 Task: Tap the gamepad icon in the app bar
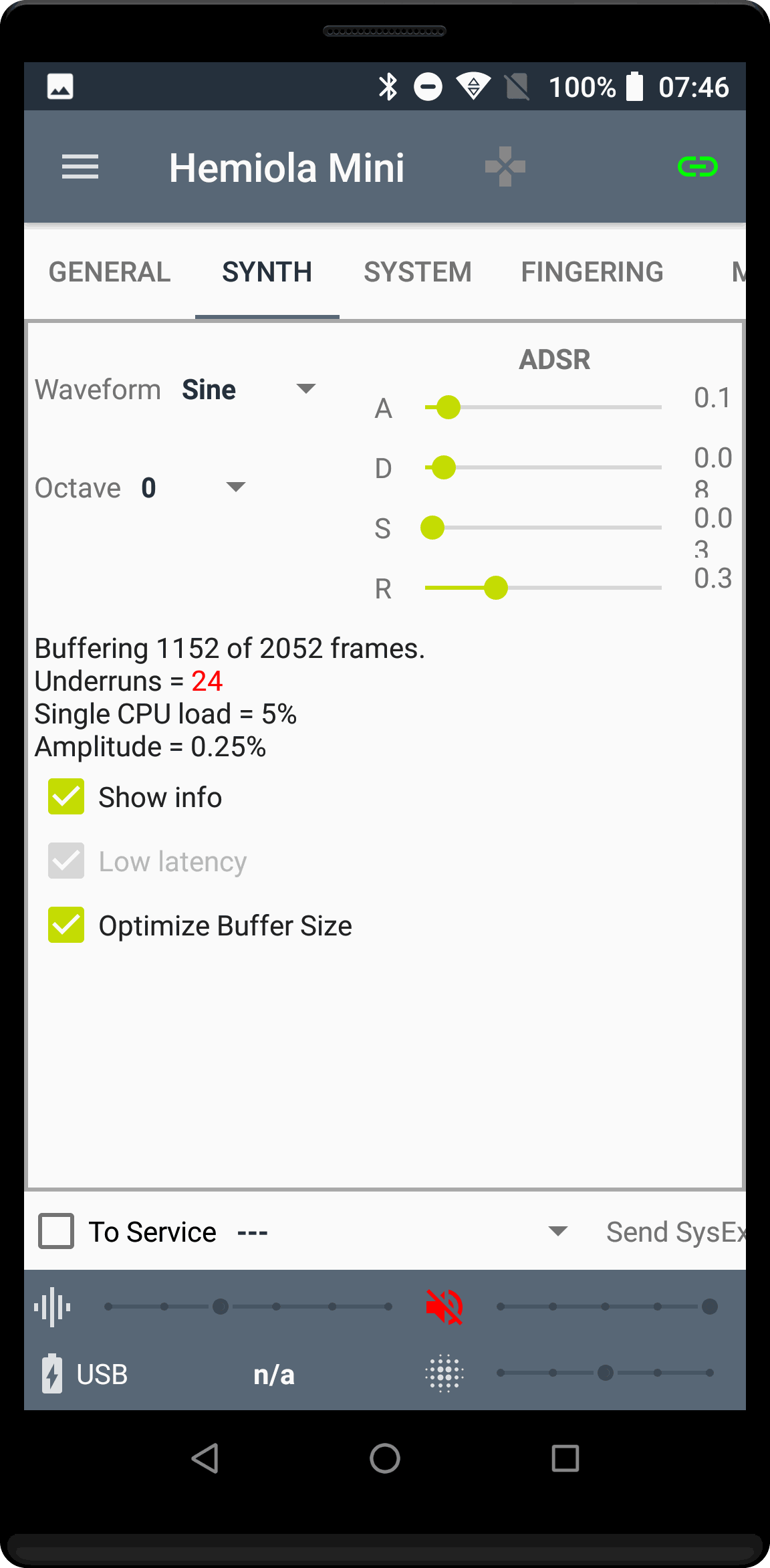(x=505, y=166)
